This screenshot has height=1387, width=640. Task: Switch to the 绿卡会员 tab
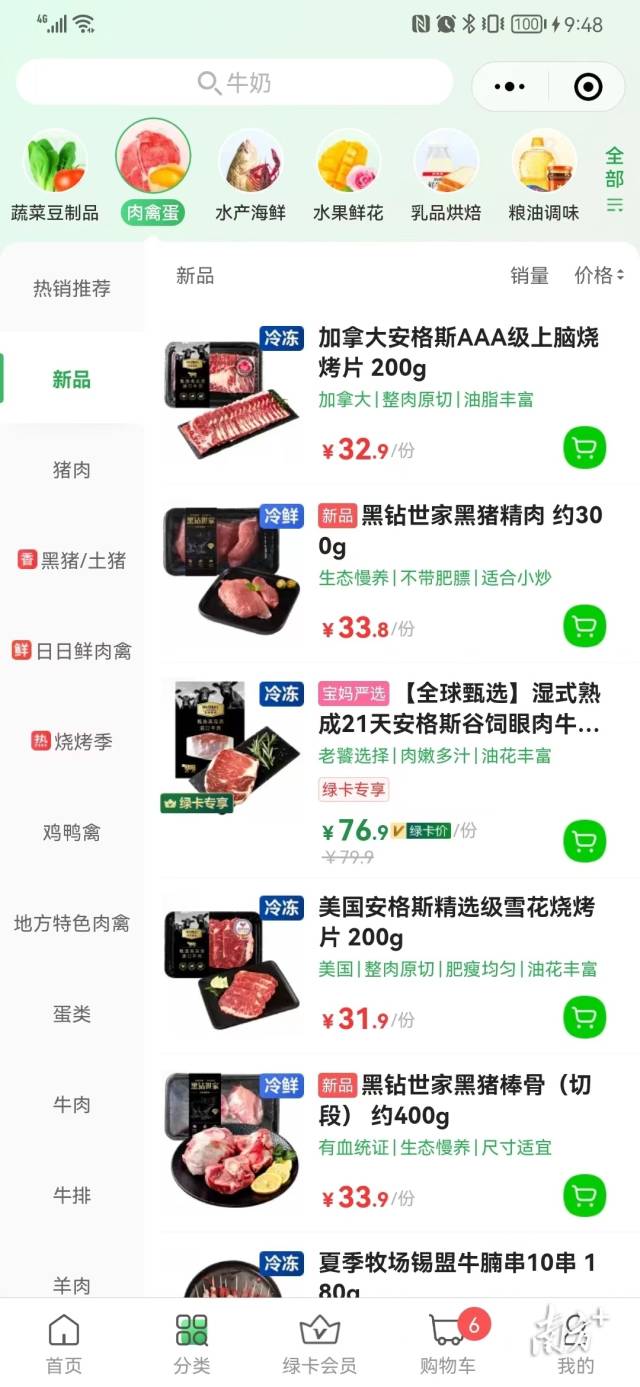point(319,1345)
